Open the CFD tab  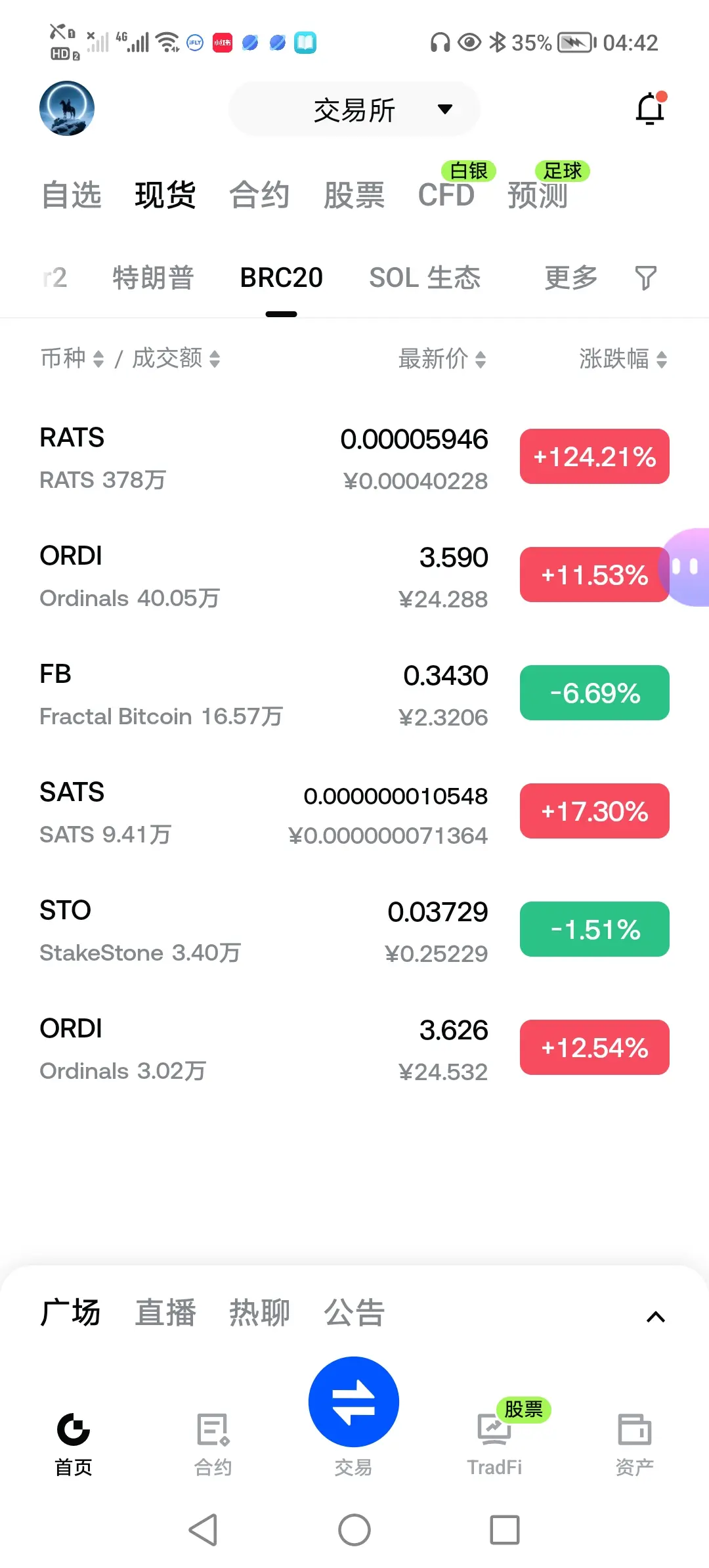click(446, 195)
